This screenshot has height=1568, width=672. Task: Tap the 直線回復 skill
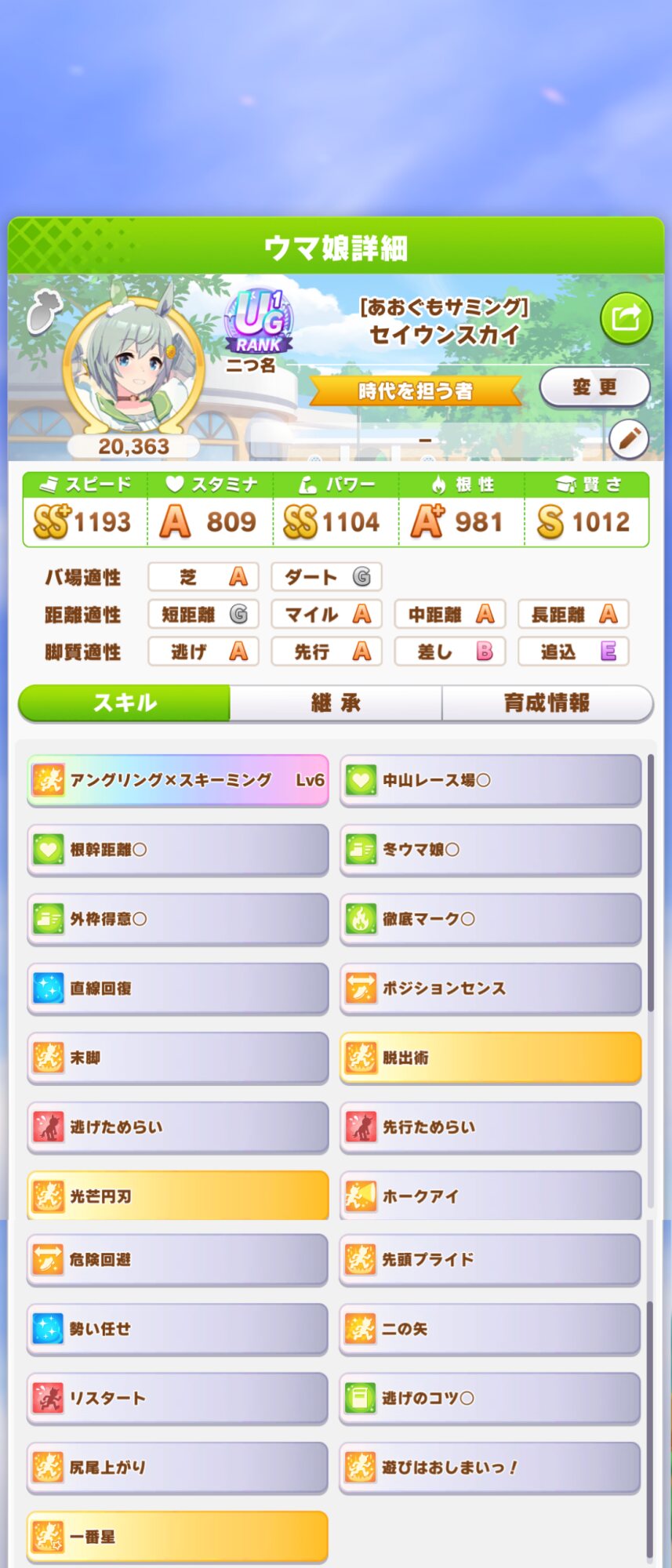178,989
